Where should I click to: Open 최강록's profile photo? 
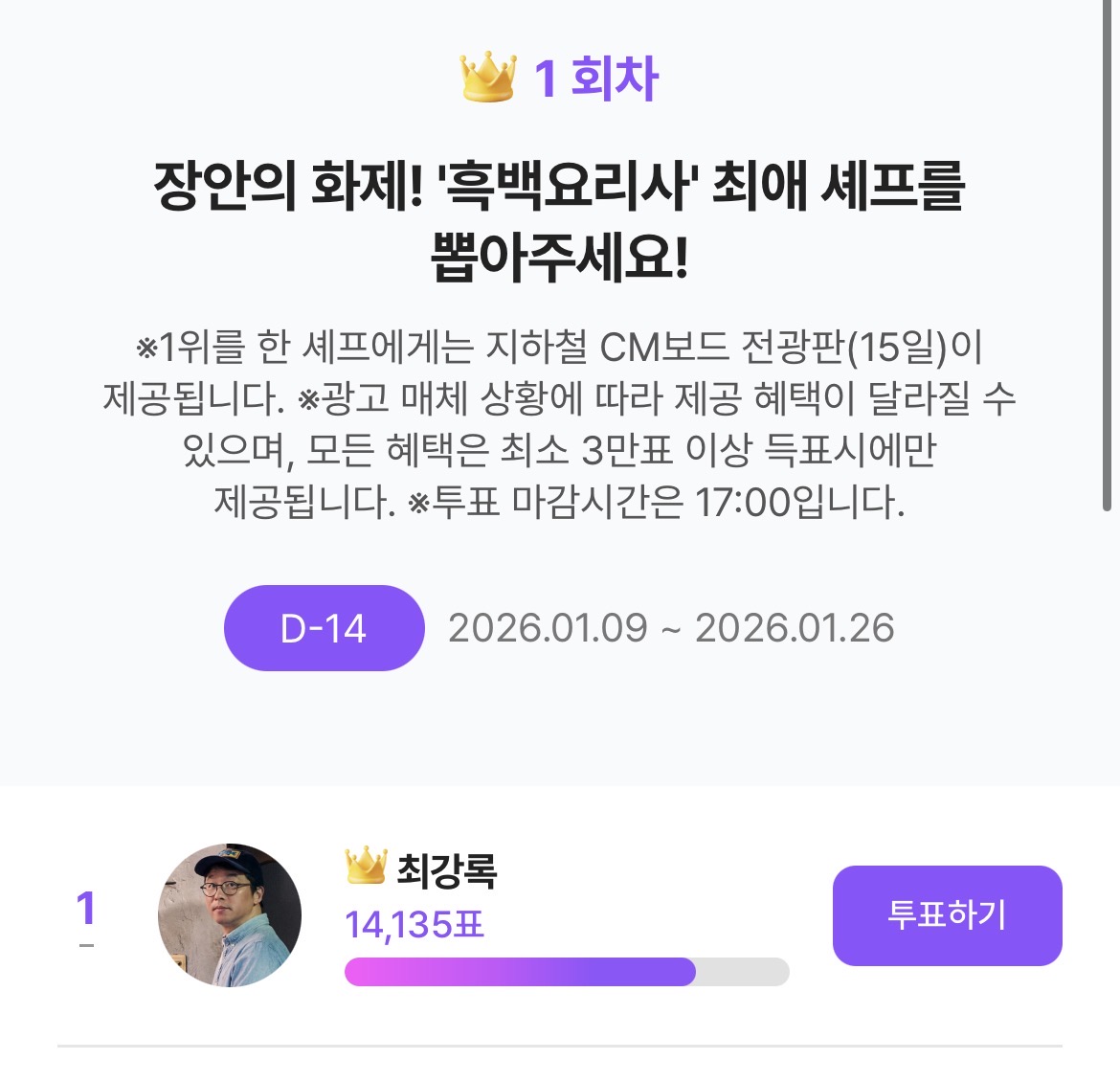pos(230,915)
